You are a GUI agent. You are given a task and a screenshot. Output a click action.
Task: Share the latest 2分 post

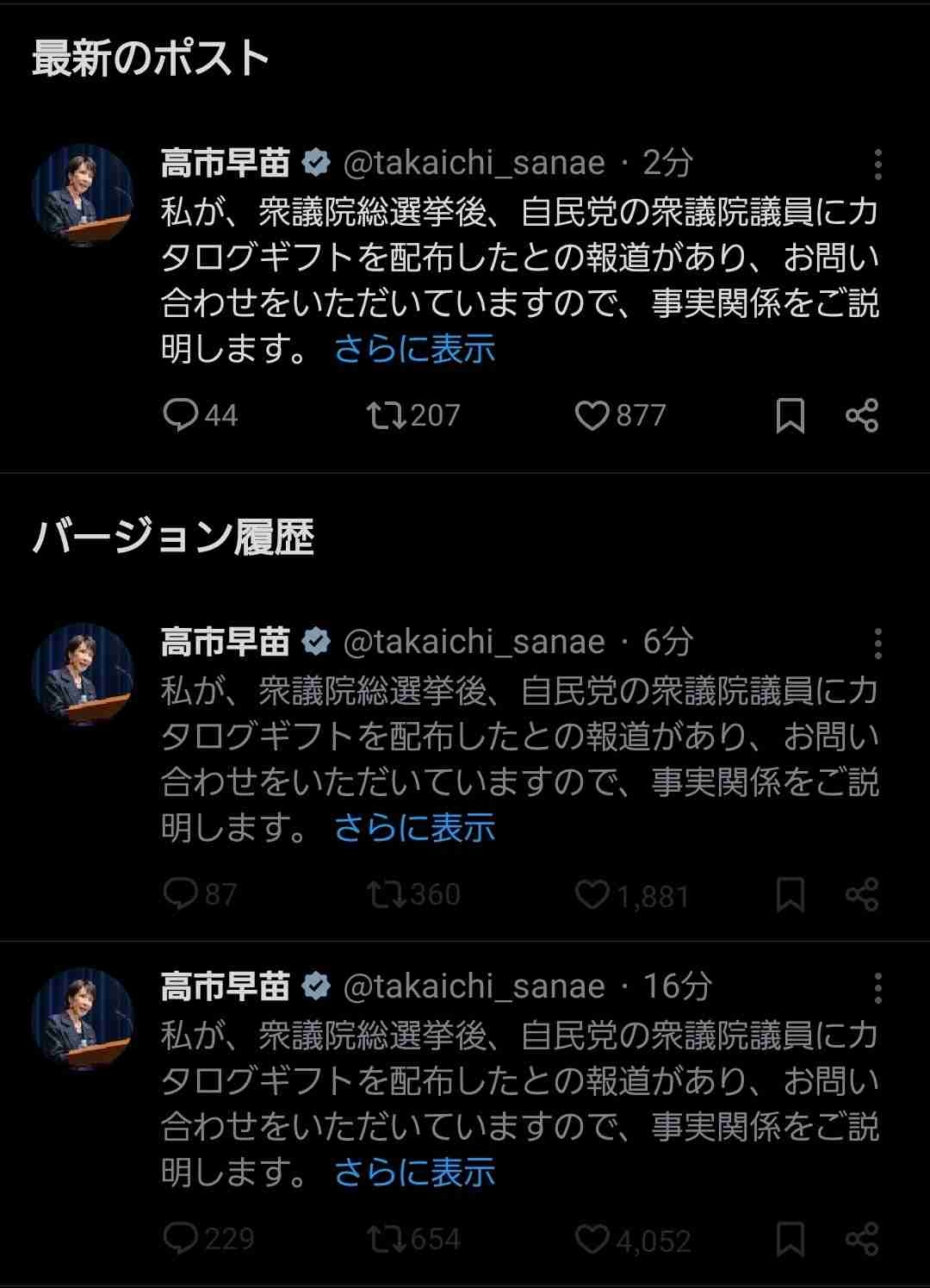(862, 415)
